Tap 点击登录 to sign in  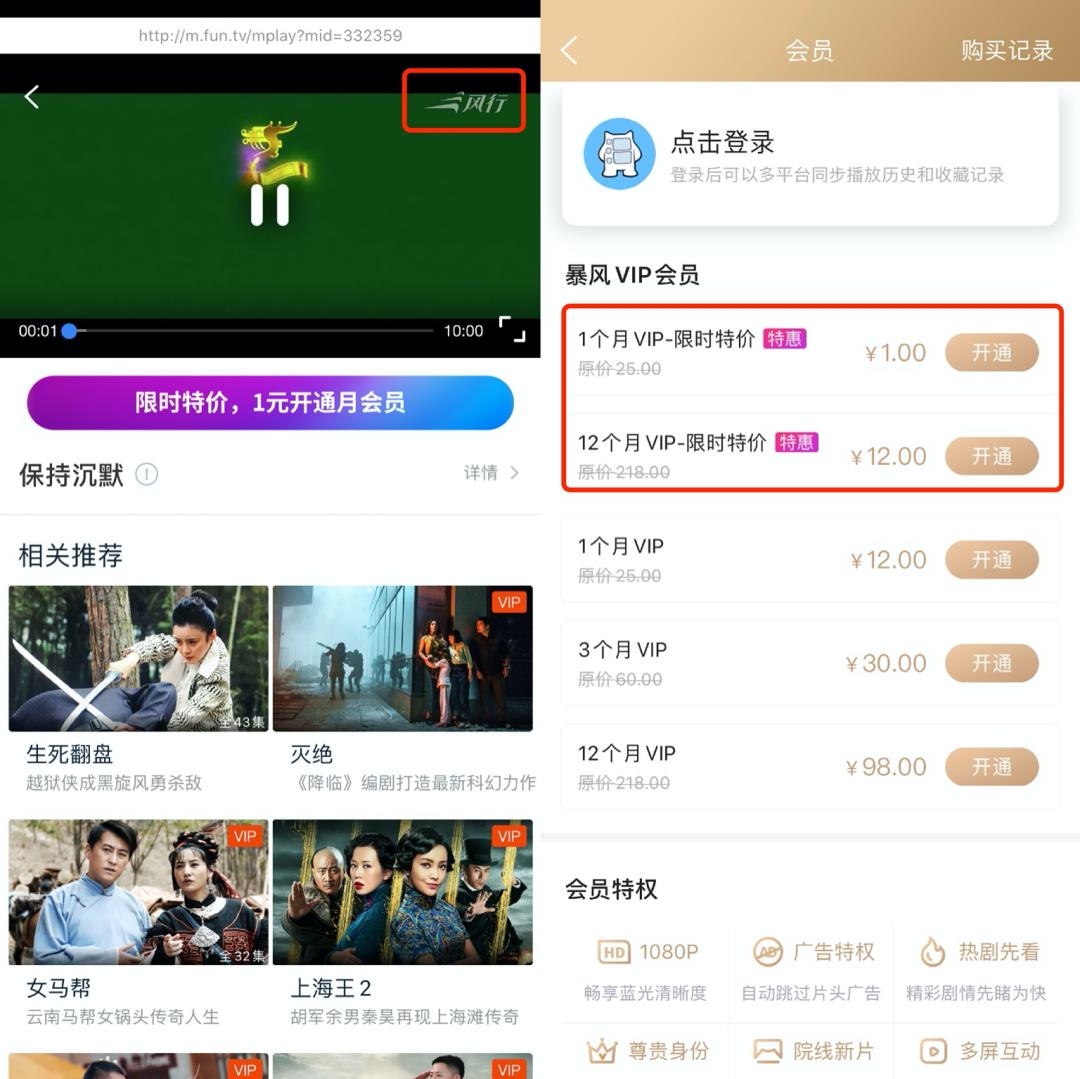[x=722, y=143]
